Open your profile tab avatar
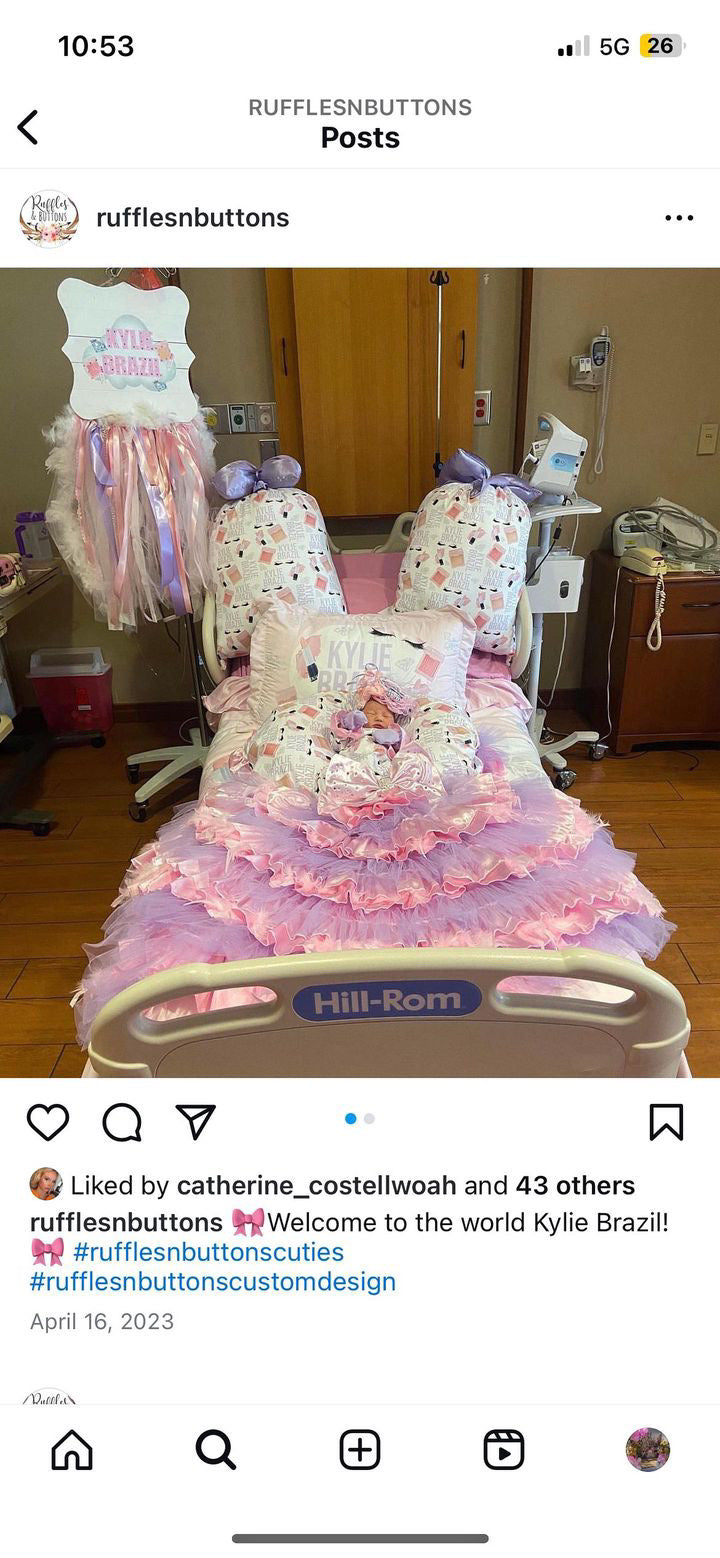 (x=648, y=1449)
